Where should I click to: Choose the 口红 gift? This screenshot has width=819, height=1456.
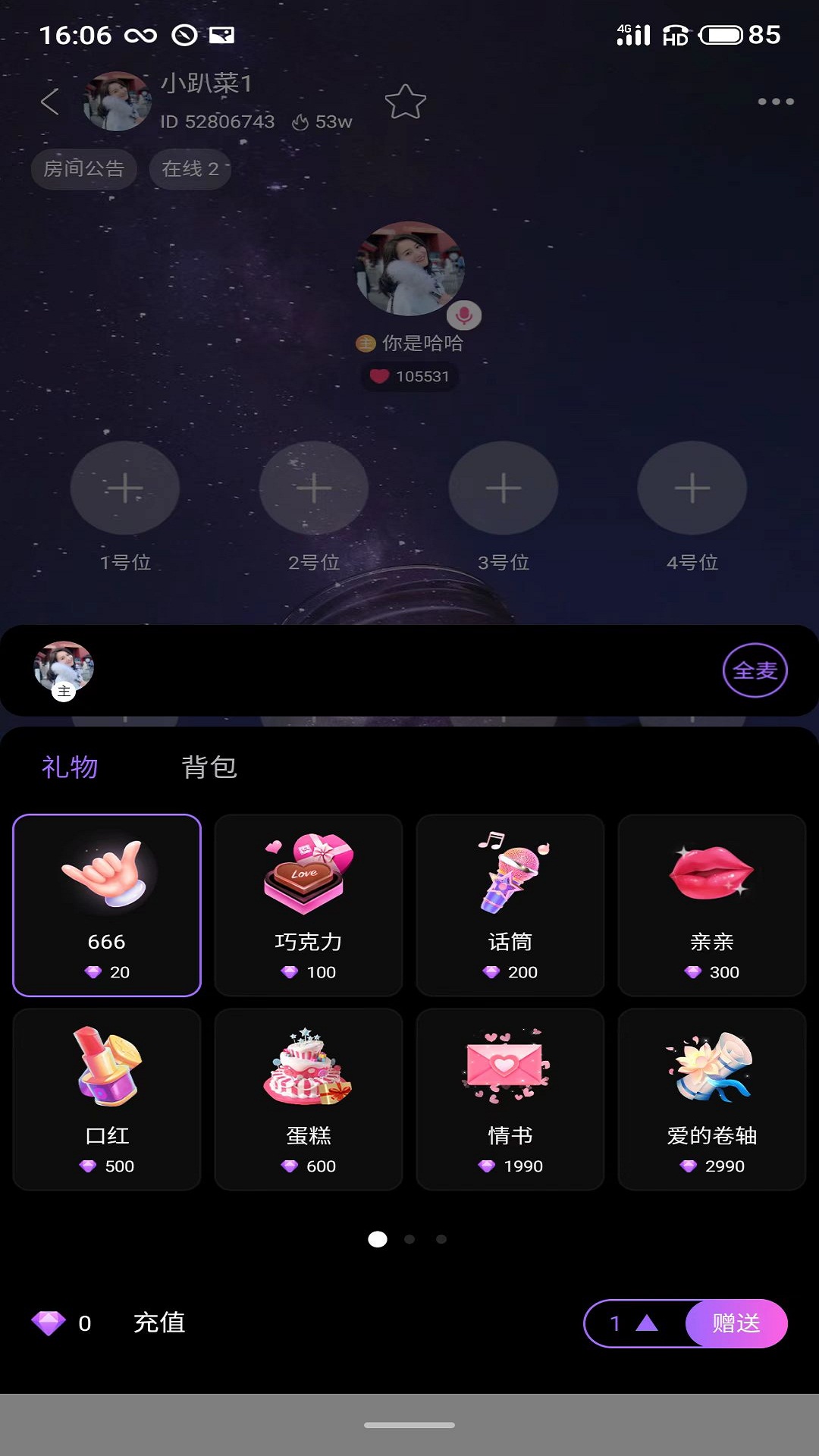coord(107,1099)
